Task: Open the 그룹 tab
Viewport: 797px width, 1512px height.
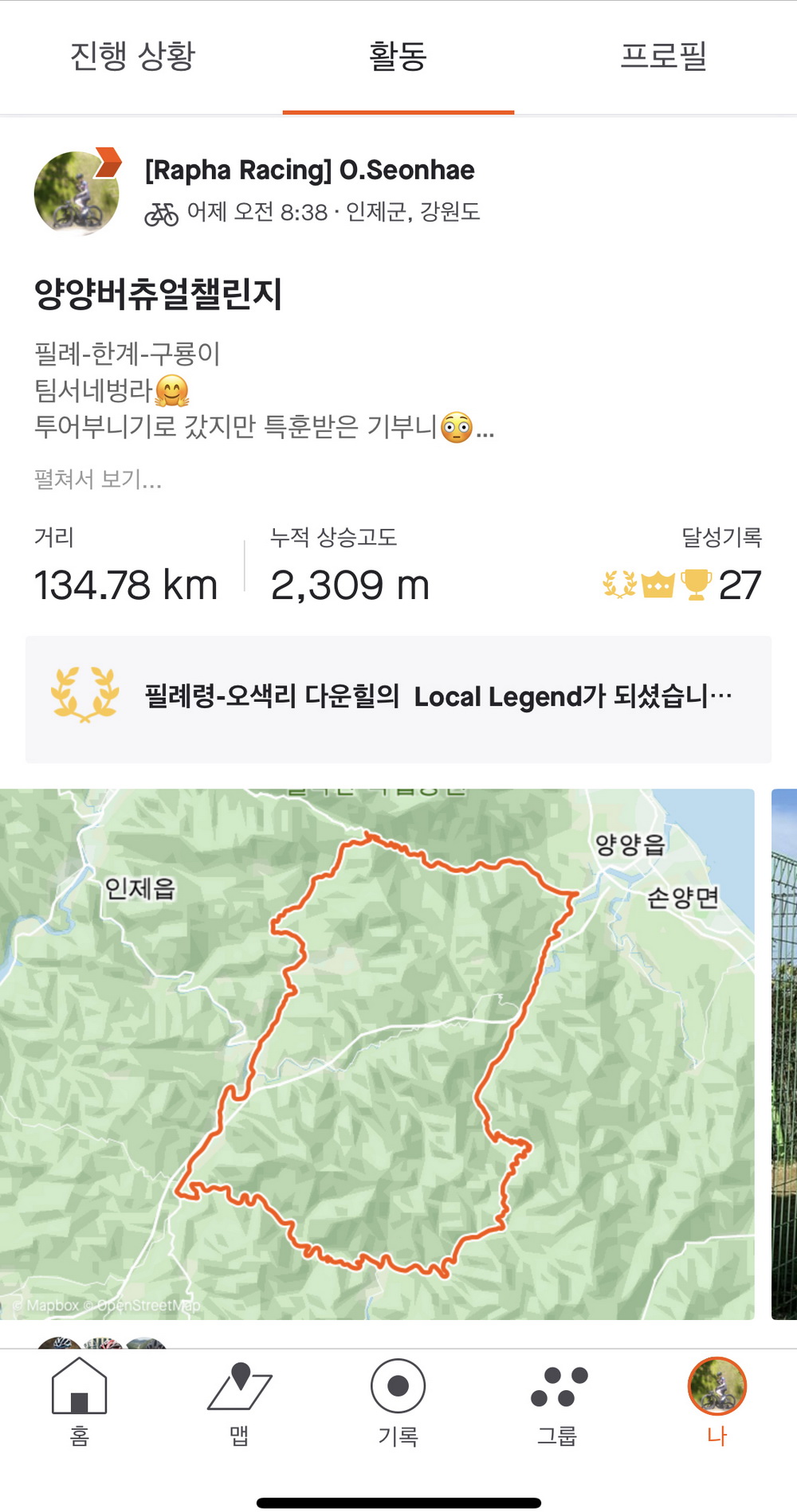Action: click(x=557, y=1402)
